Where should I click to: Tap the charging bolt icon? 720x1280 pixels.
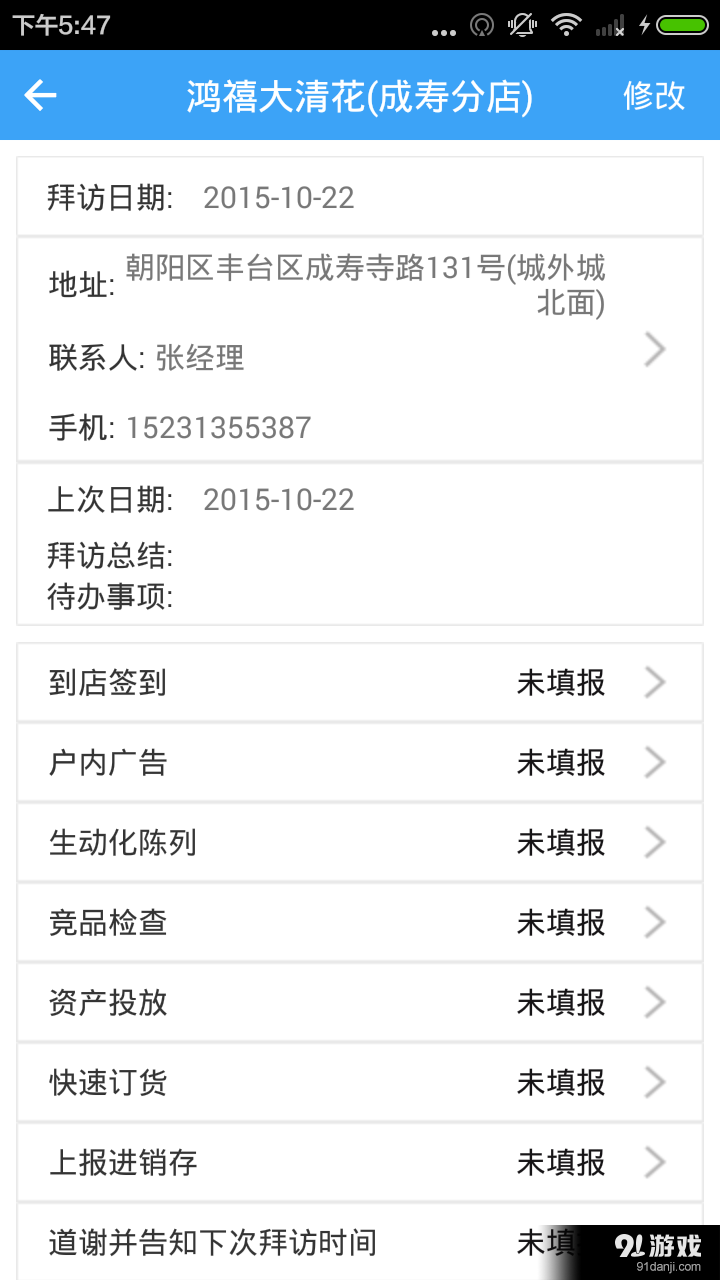(x=643, y=26)
